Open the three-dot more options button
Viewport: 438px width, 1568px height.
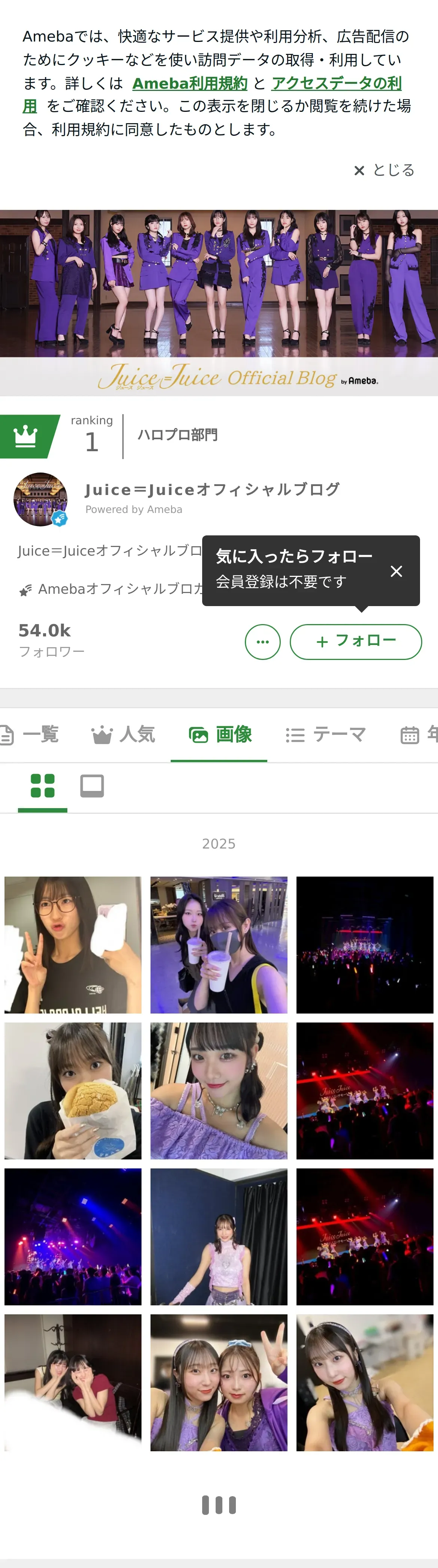tap(262, 642)
